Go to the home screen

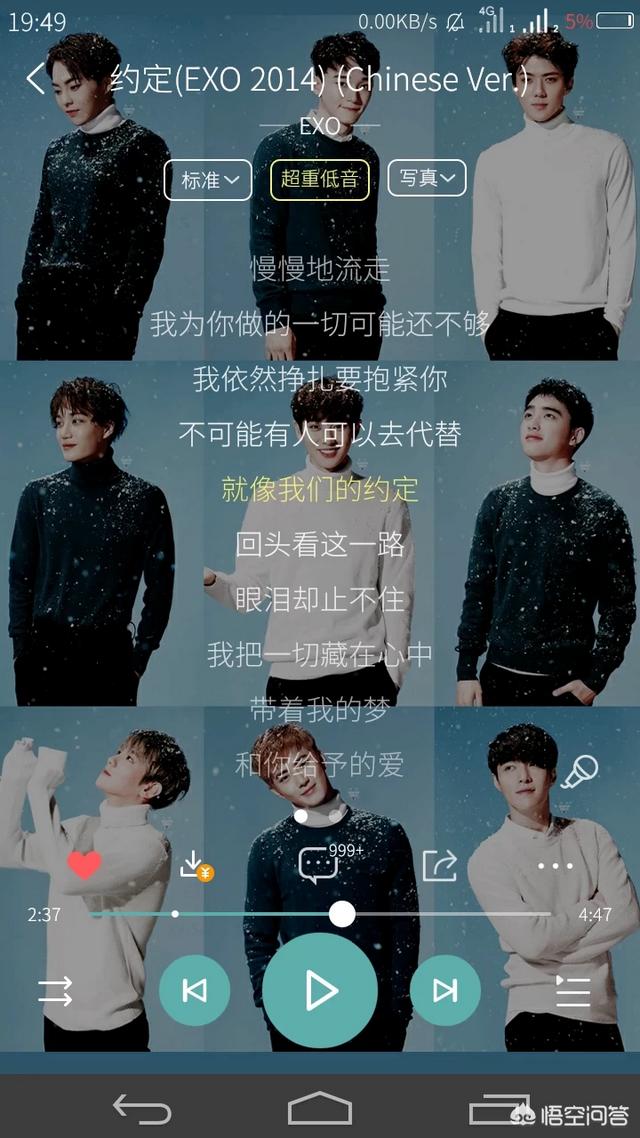click(x=320, y=1108)
